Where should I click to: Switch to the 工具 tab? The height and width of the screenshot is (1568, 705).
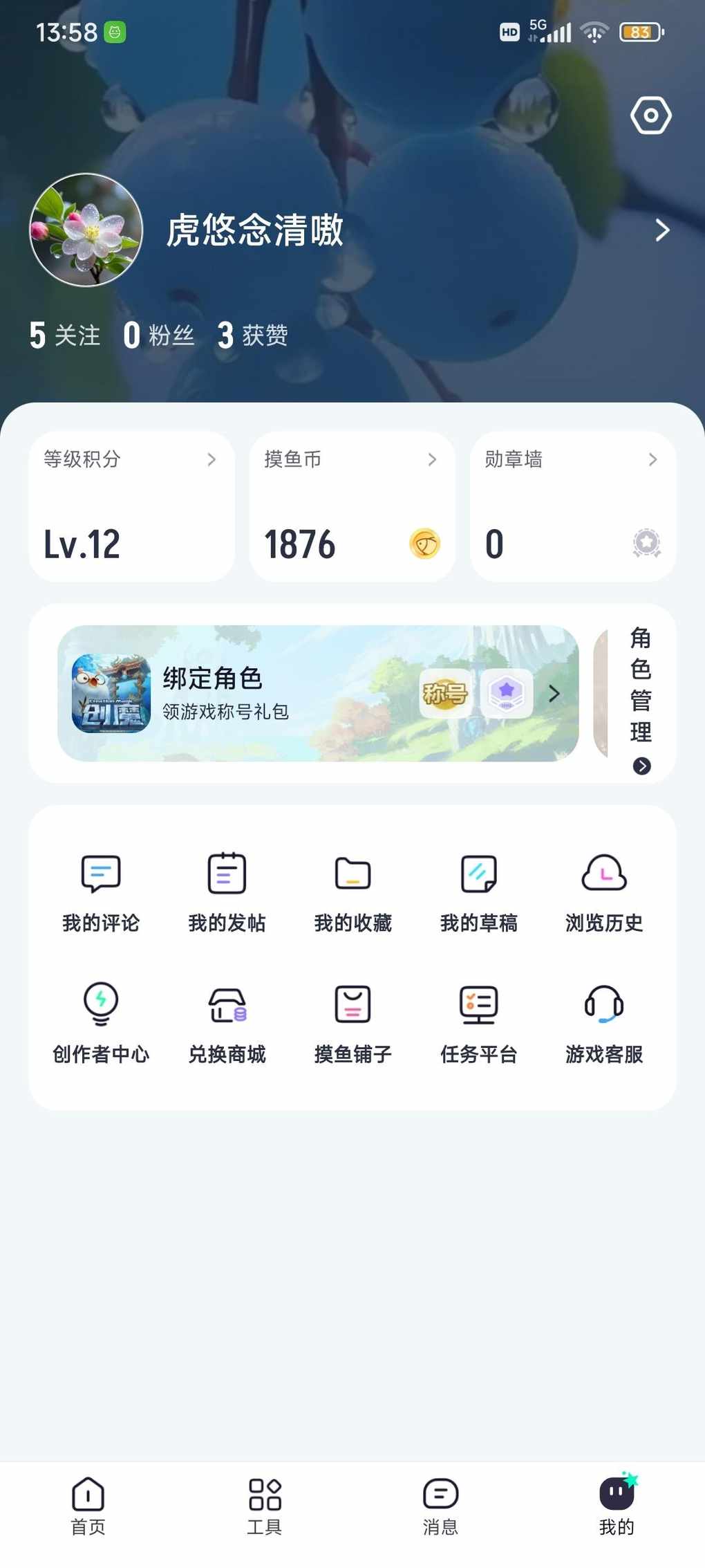pos(265,1506)
